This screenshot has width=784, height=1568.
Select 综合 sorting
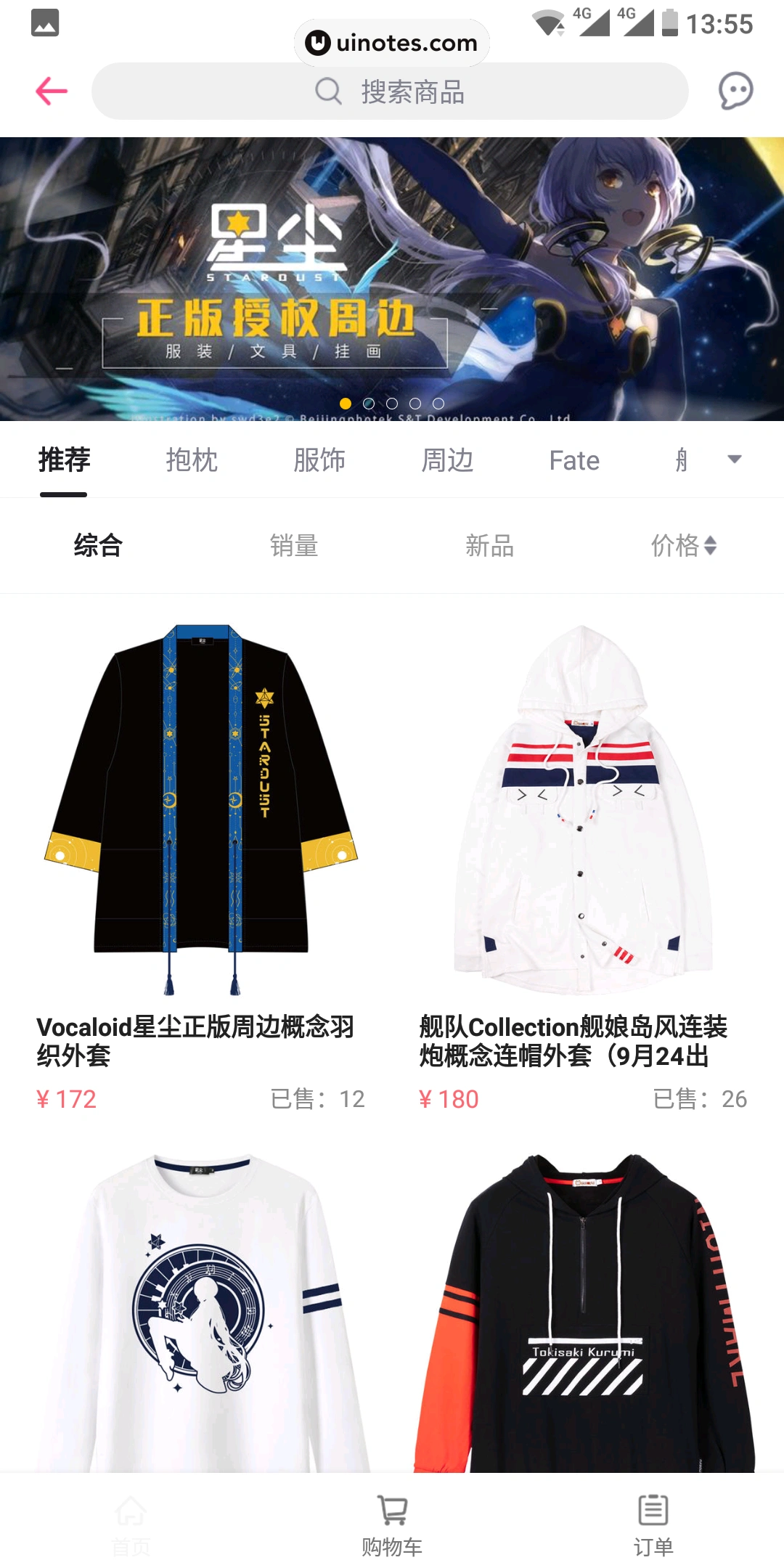point(98,545)
